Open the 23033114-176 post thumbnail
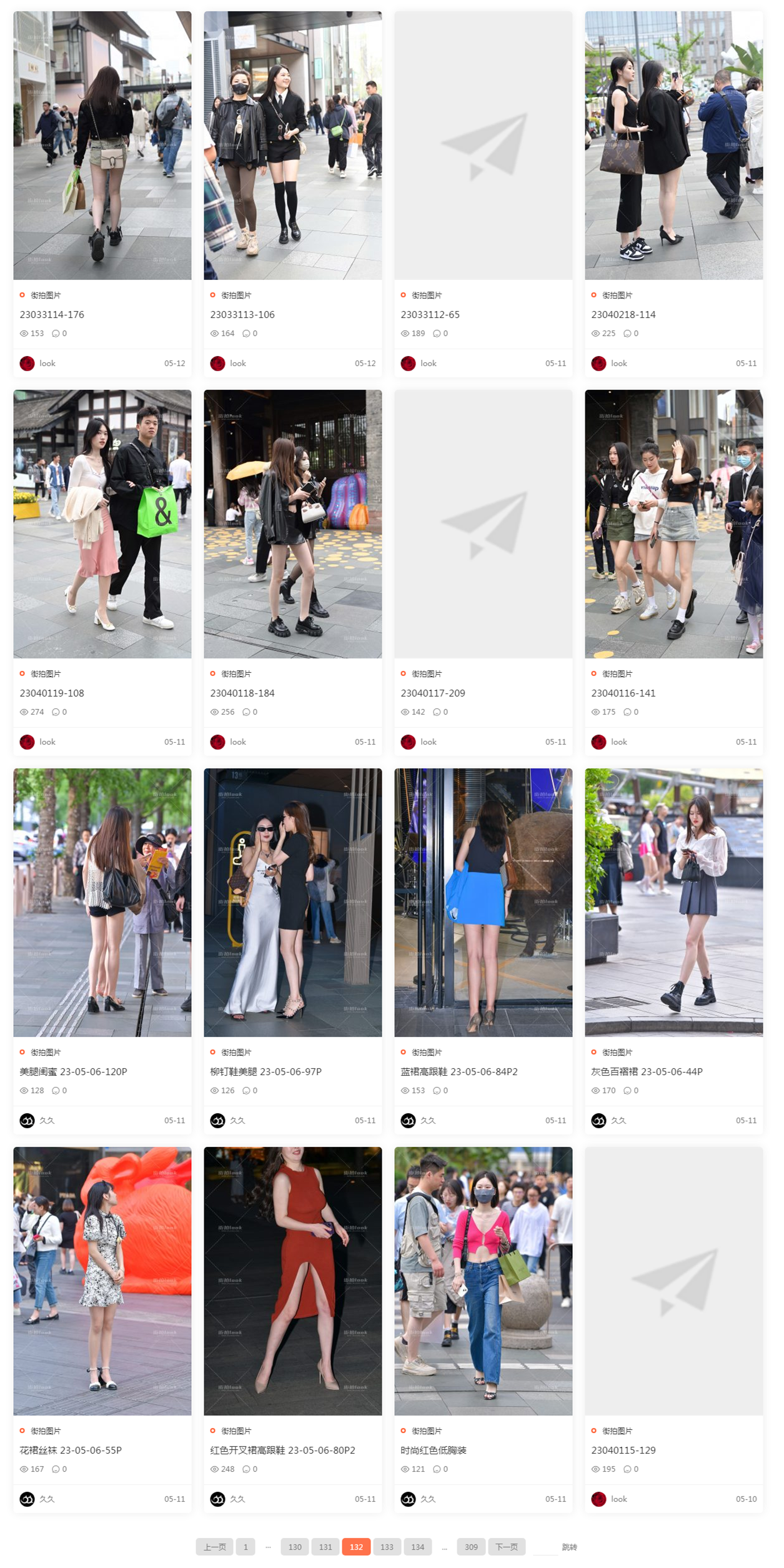Viewport: 784px width, 1568px height. (x=102, y=145)
